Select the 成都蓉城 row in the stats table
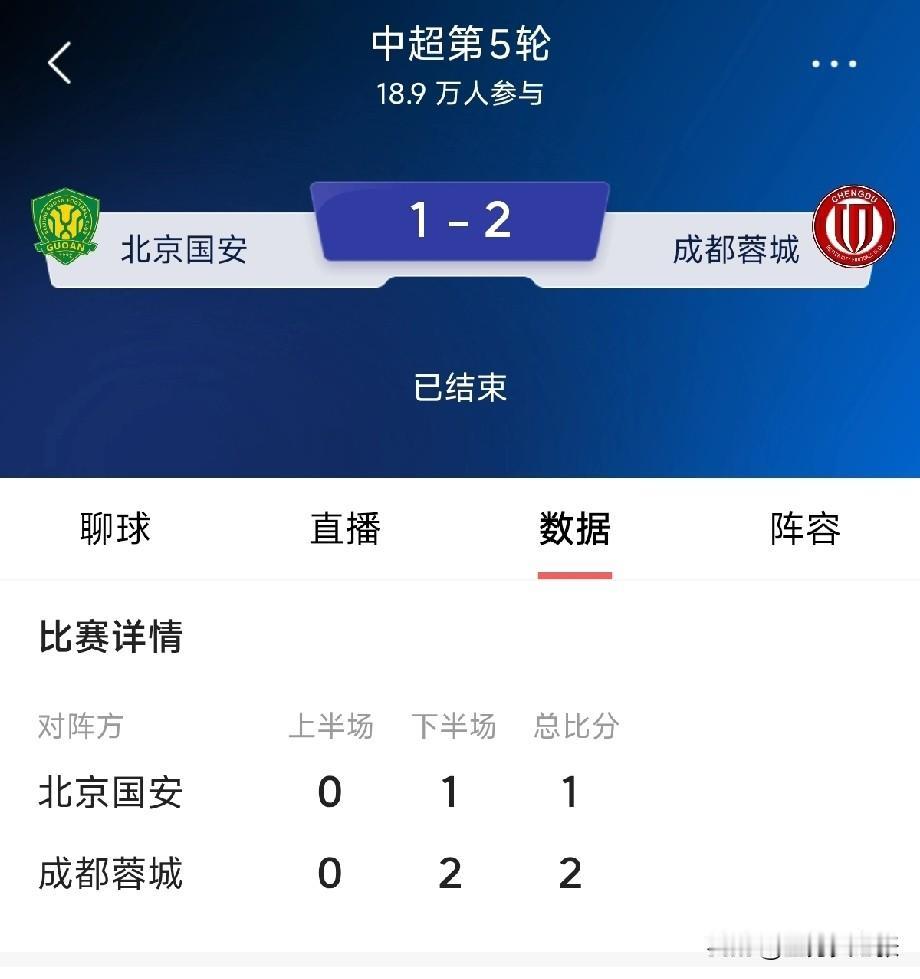Viewport: 920px width, 979px height. pos(110,873)
